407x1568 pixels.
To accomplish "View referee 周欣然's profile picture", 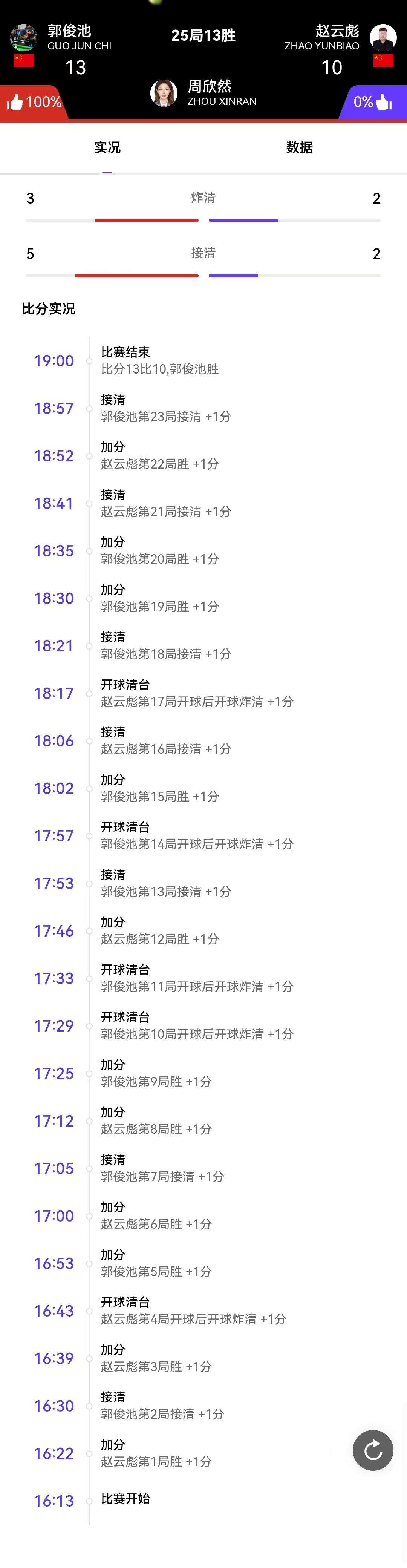I will tap(164, 93).
